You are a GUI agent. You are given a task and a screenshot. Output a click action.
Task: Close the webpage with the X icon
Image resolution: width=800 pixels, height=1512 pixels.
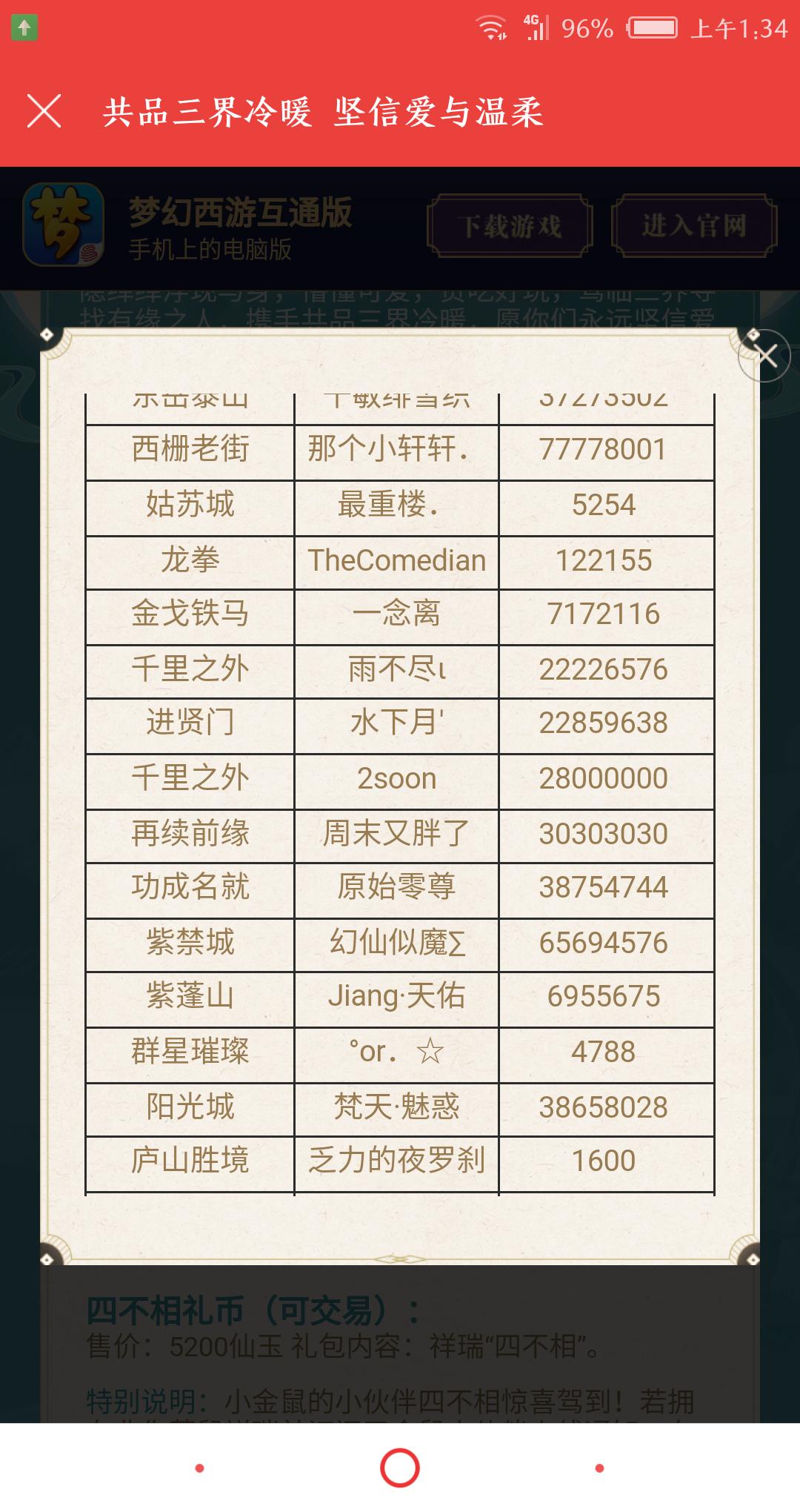pos(44,112)
